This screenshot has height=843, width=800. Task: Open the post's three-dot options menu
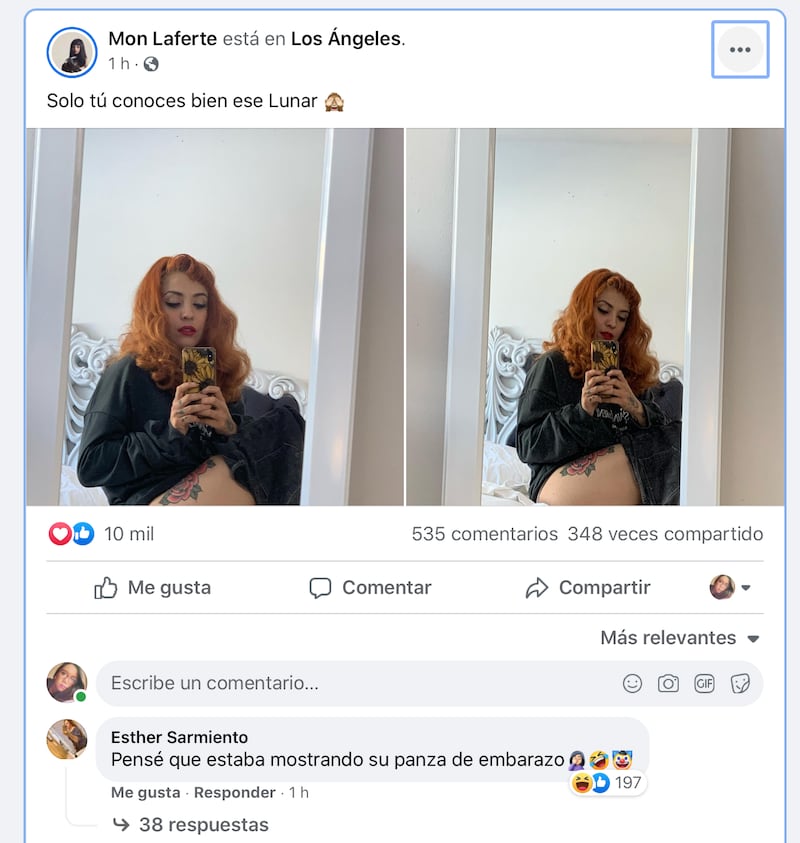point(740,49)
